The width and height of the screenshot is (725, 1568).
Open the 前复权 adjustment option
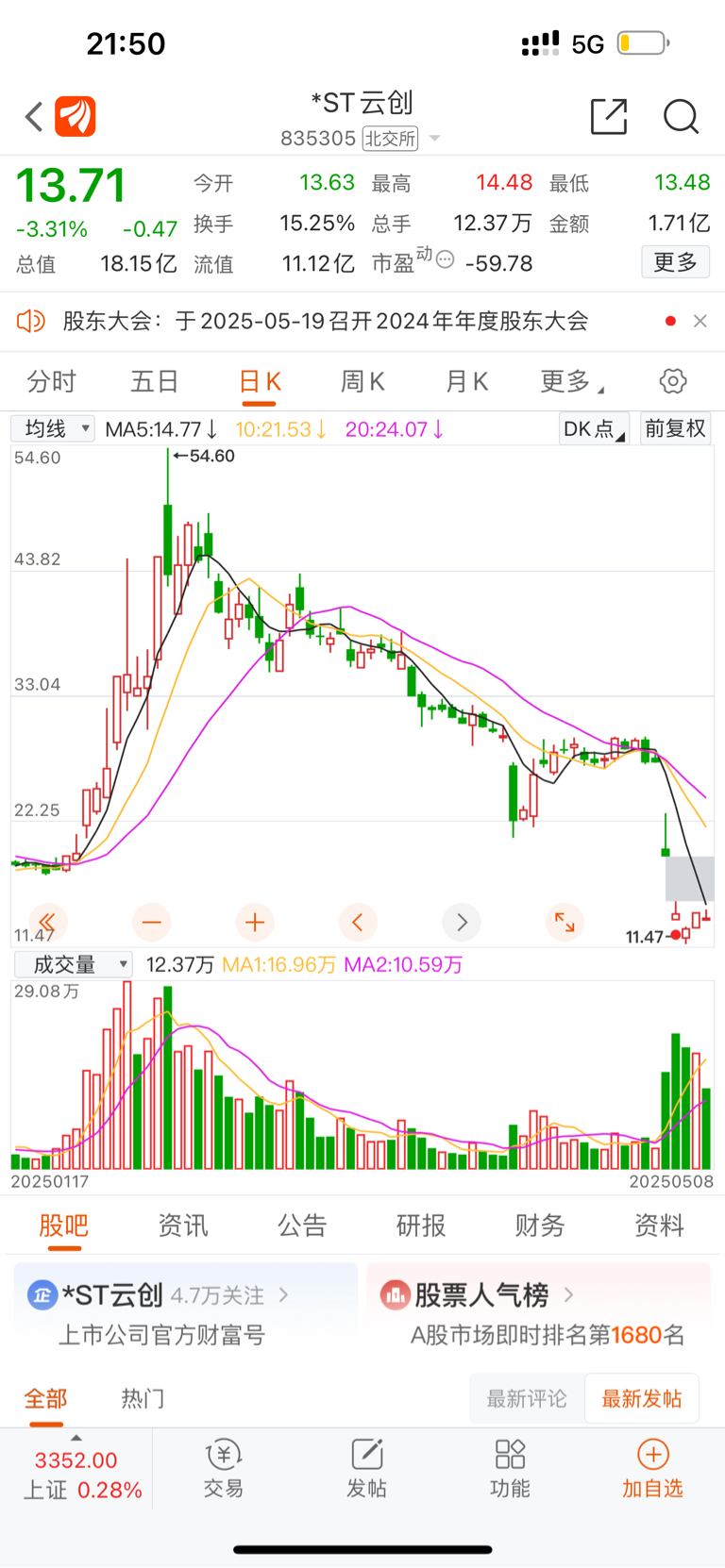pyautogui.click(x=675, y=428)
